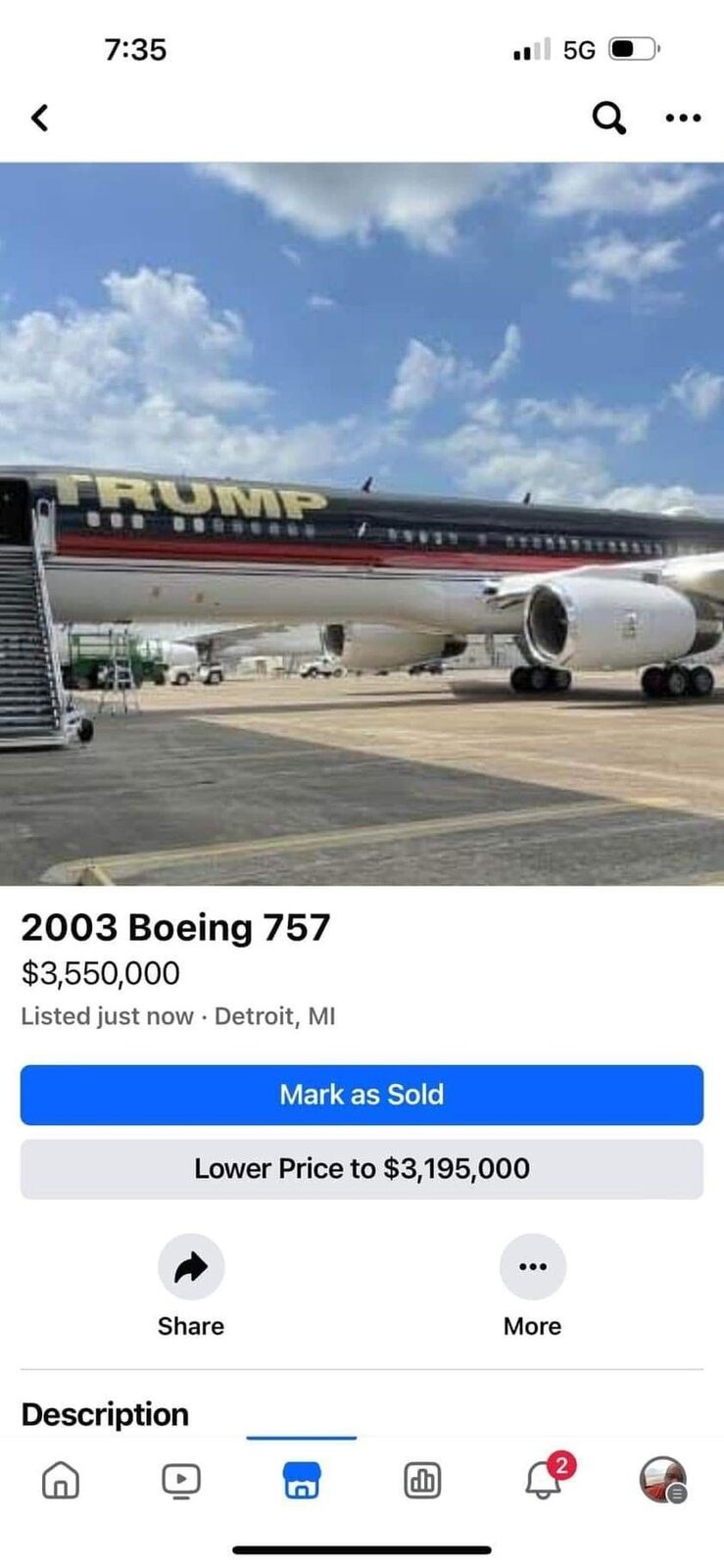
Task: Open search with the magnifier icon
Action: tap(608, 118)
